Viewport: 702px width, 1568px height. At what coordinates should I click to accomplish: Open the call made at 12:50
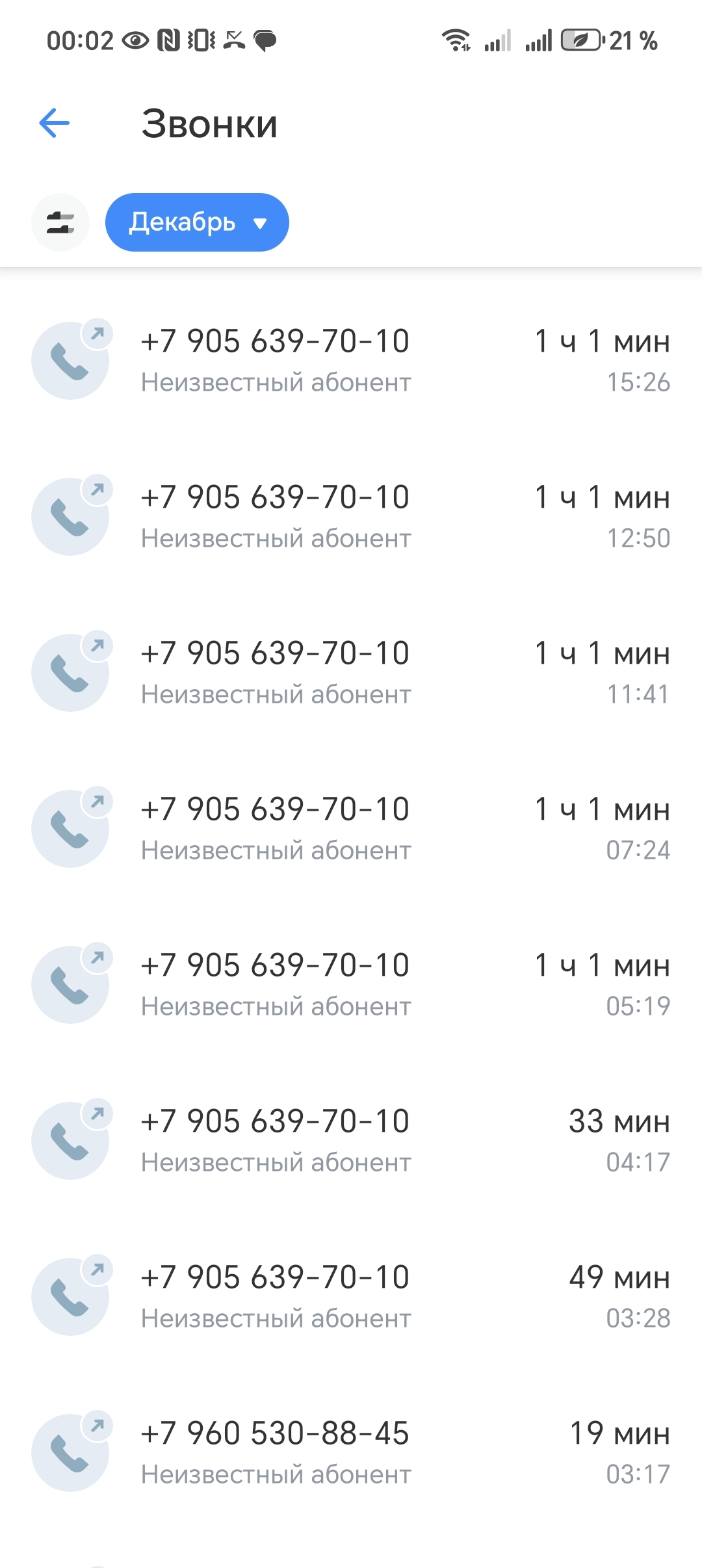[351, 517]
